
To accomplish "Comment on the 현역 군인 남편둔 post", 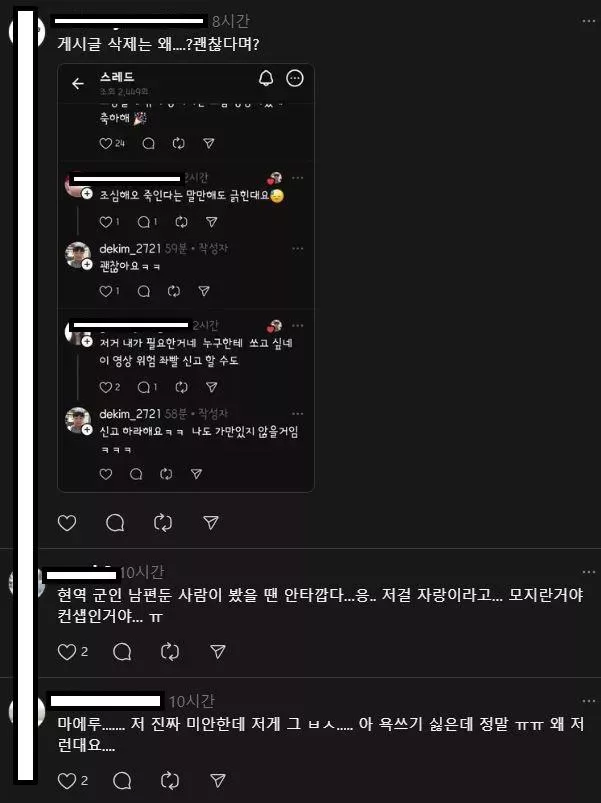I will tap(122, 652).
